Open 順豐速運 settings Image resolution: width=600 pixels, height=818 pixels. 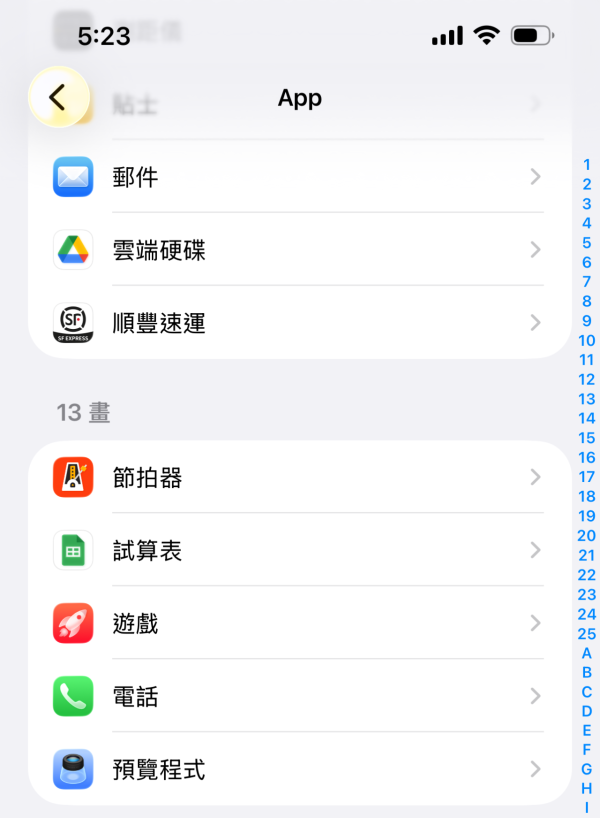click(300, 323)
